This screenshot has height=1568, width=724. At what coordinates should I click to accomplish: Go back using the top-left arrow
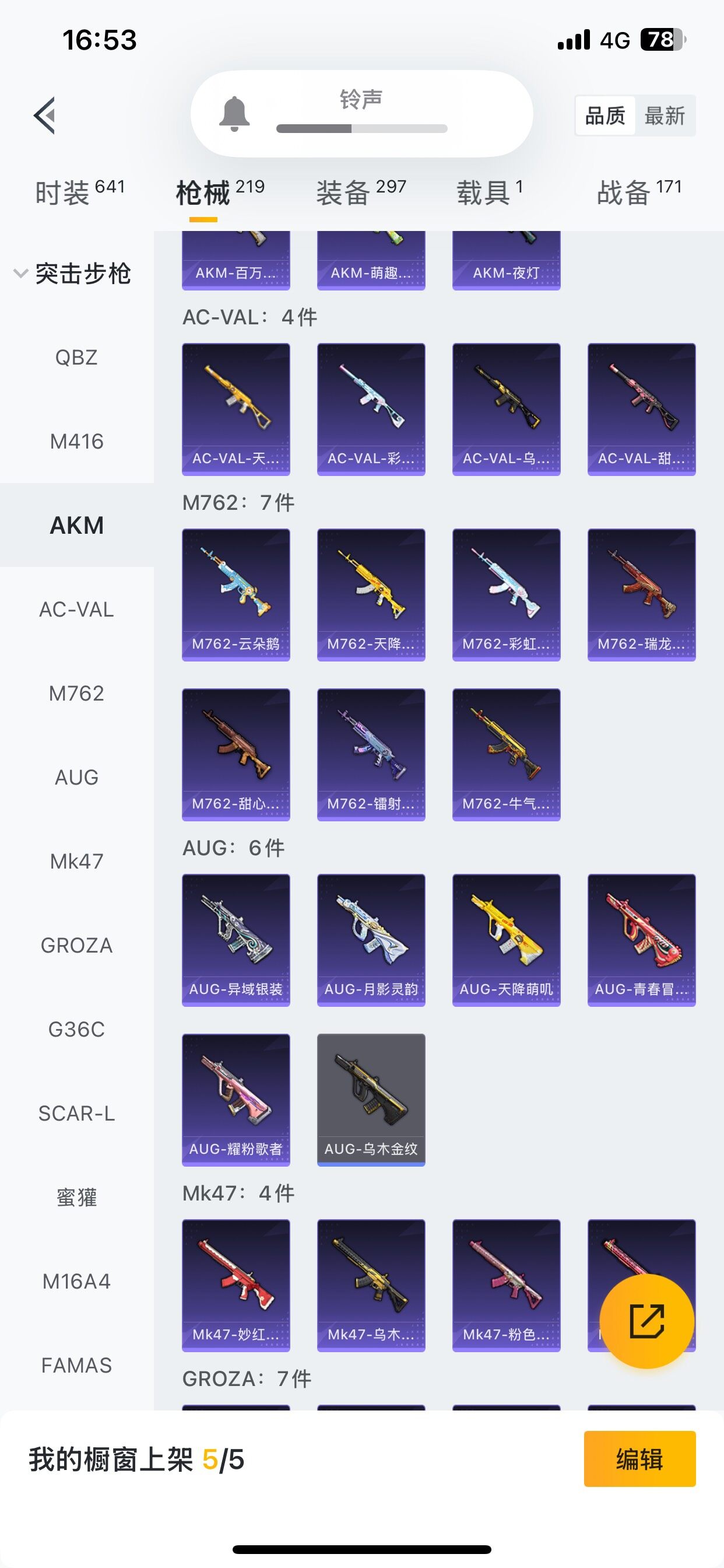44,115
